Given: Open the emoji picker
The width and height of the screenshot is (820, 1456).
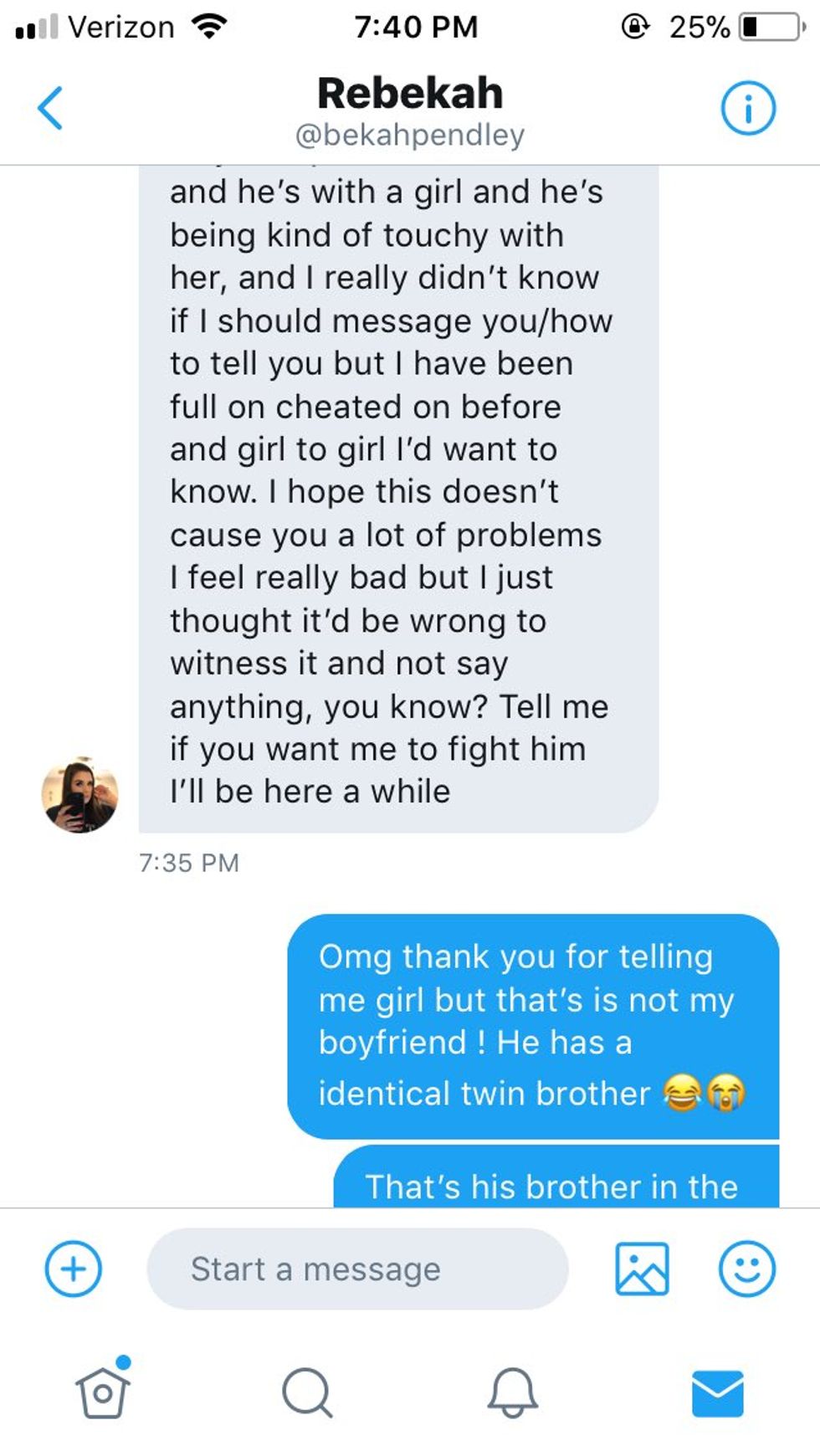Looking at the screenshot, I should pyautogui.click(x=746, y=1269).
